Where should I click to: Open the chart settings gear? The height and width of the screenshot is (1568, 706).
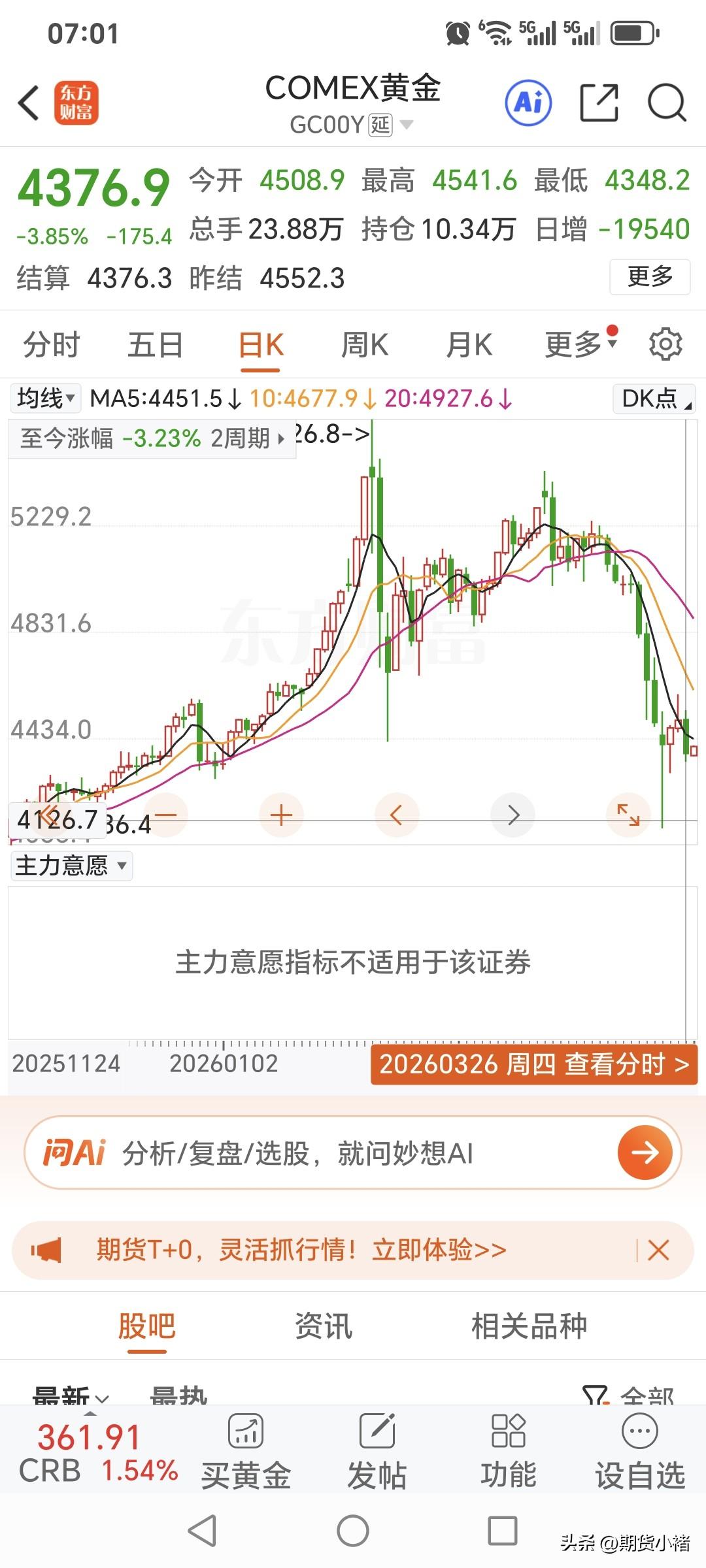click(667, 344)
